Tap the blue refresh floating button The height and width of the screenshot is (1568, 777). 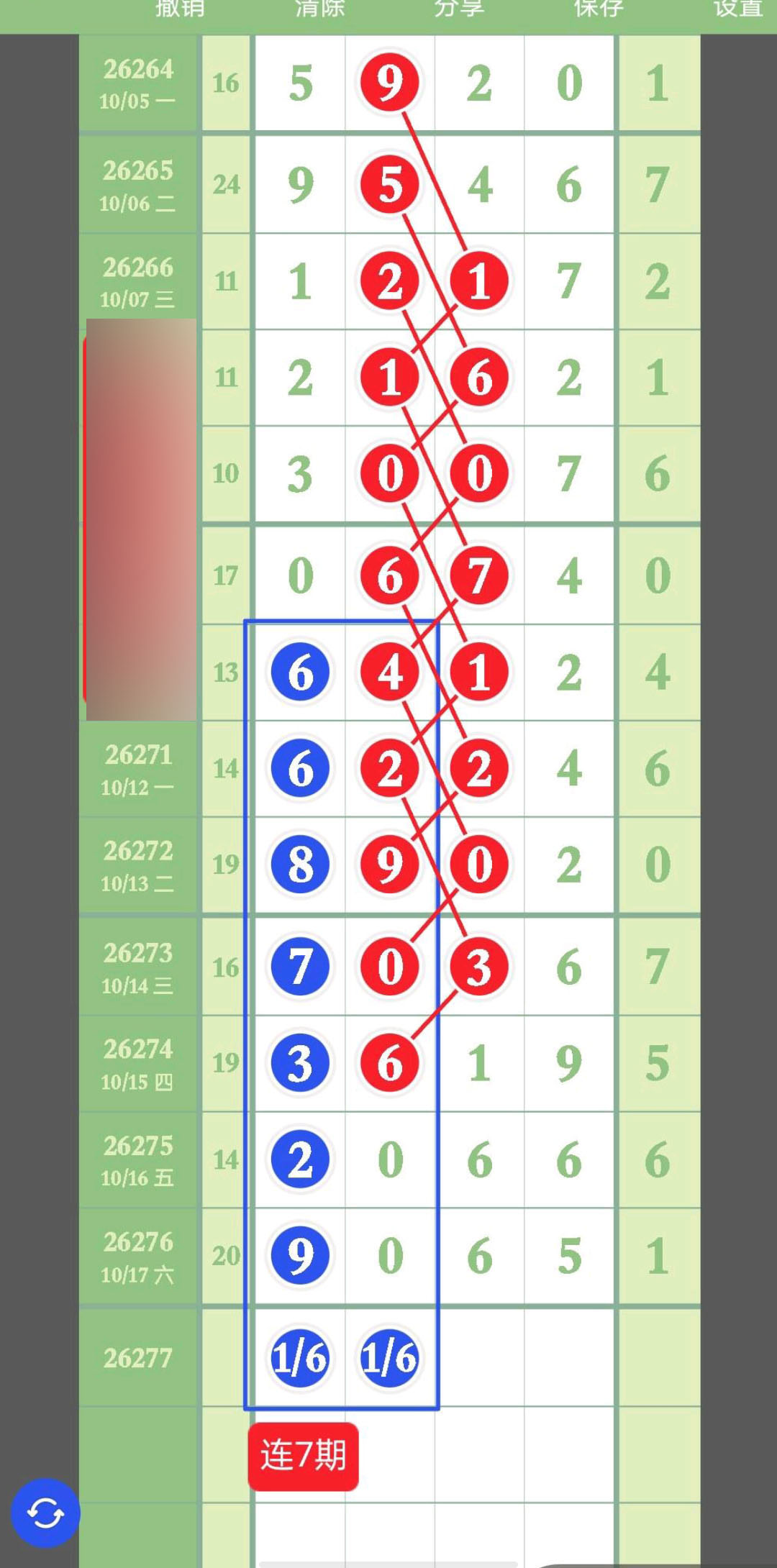(x=45, y=1513)
